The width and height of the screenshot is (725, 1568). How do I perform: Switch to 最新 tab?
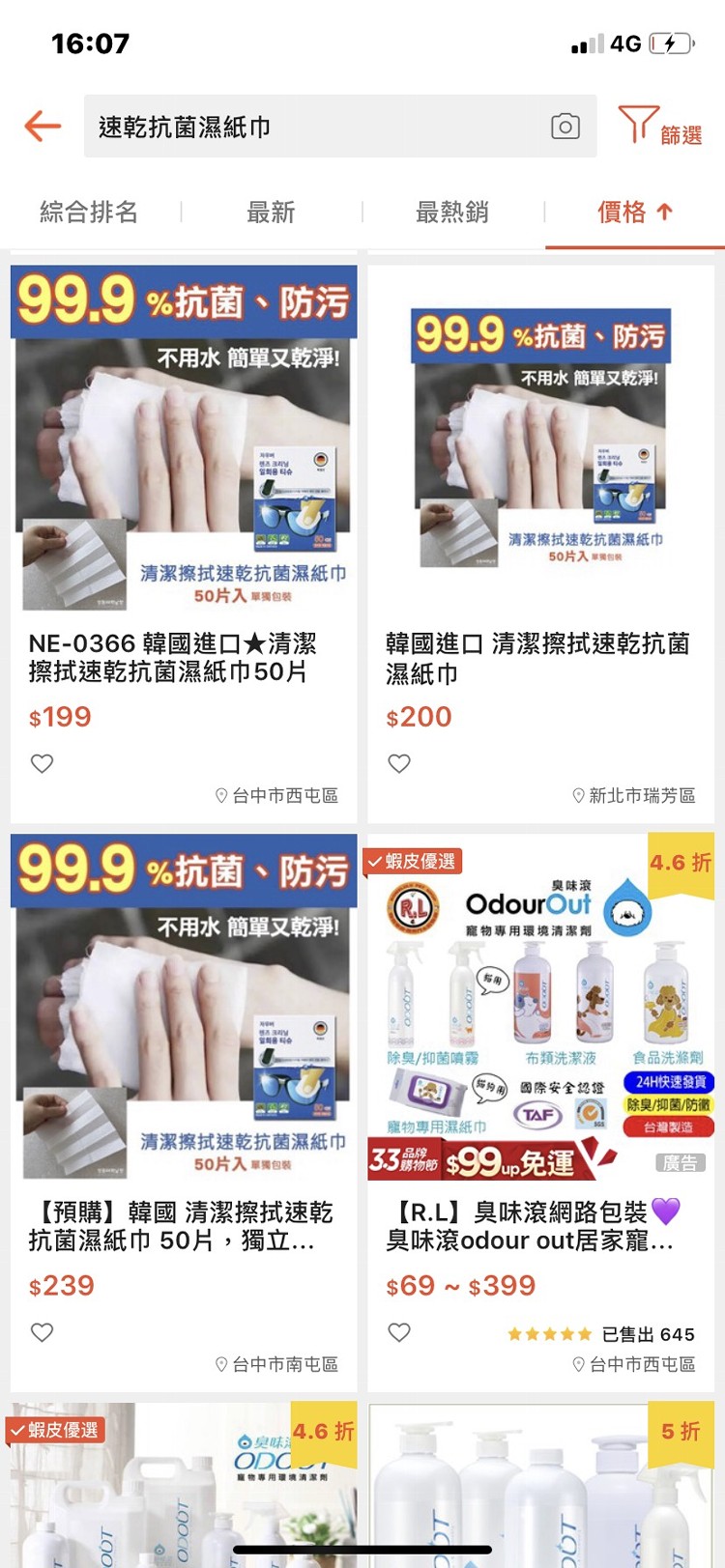tap(271, 212)
